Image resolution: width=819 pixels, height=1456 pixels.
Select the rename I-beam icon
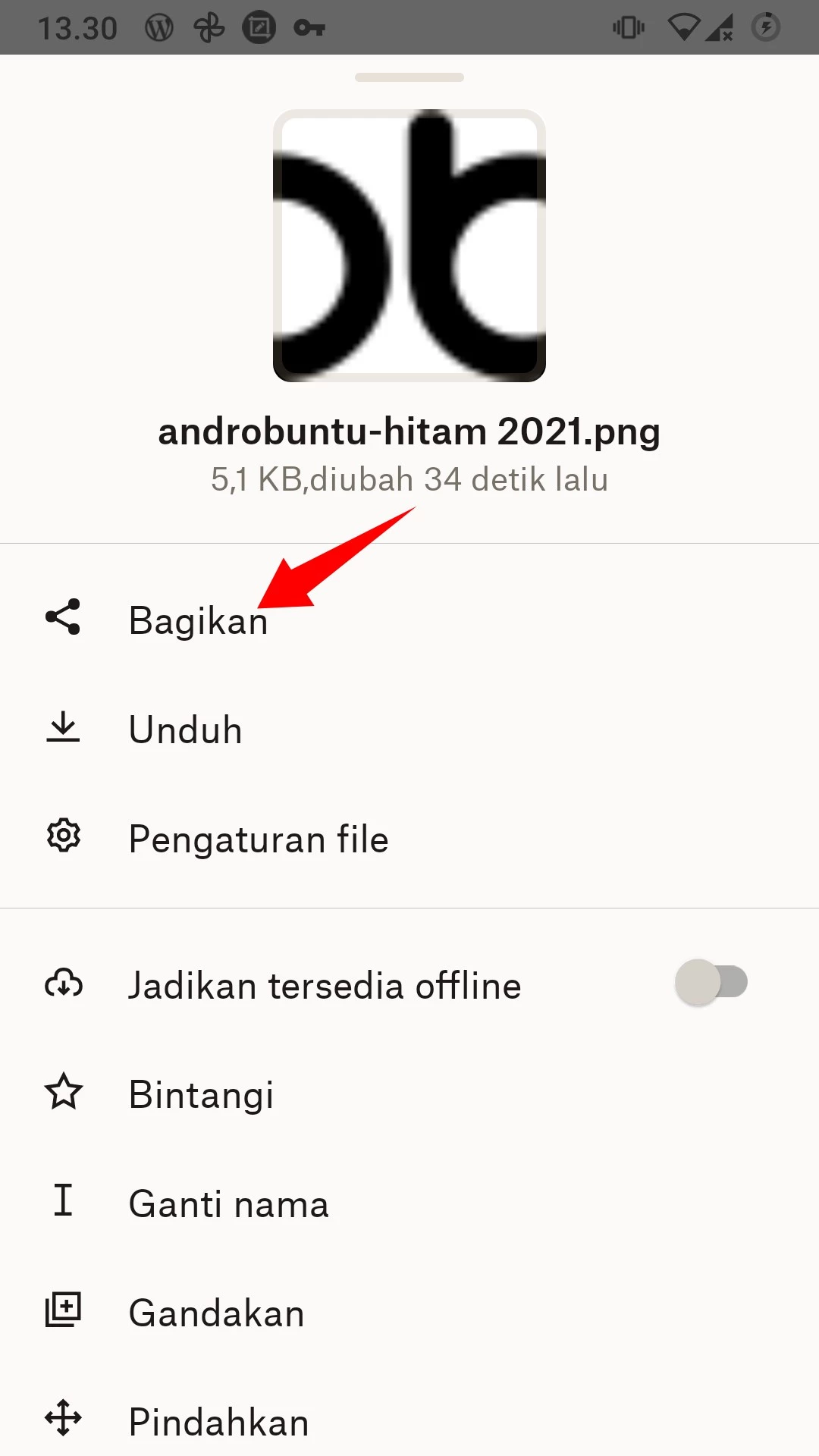[64, 1202]
